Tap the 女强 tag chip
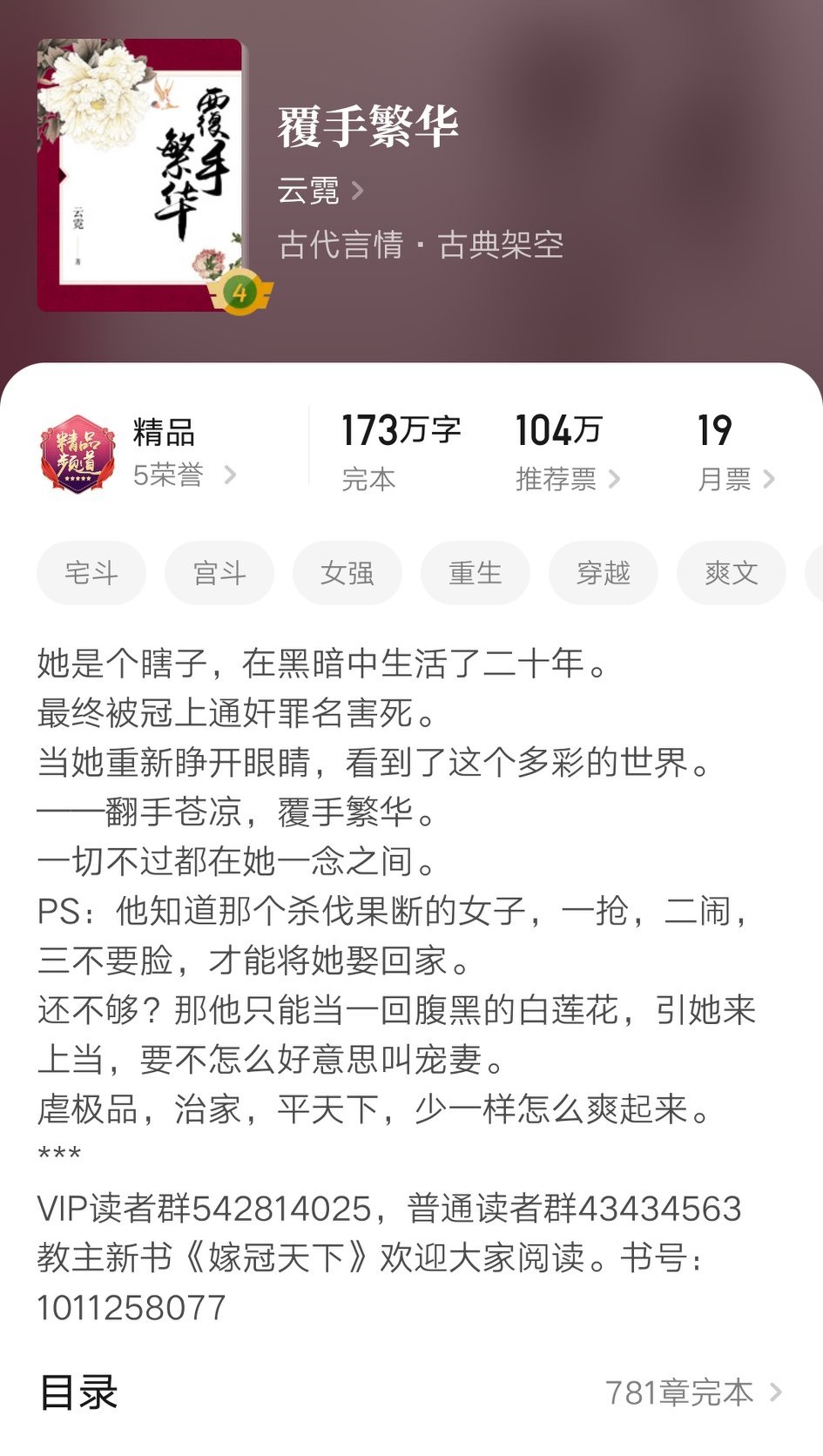This screenshot has height=1456, width=823. (347, 573)
